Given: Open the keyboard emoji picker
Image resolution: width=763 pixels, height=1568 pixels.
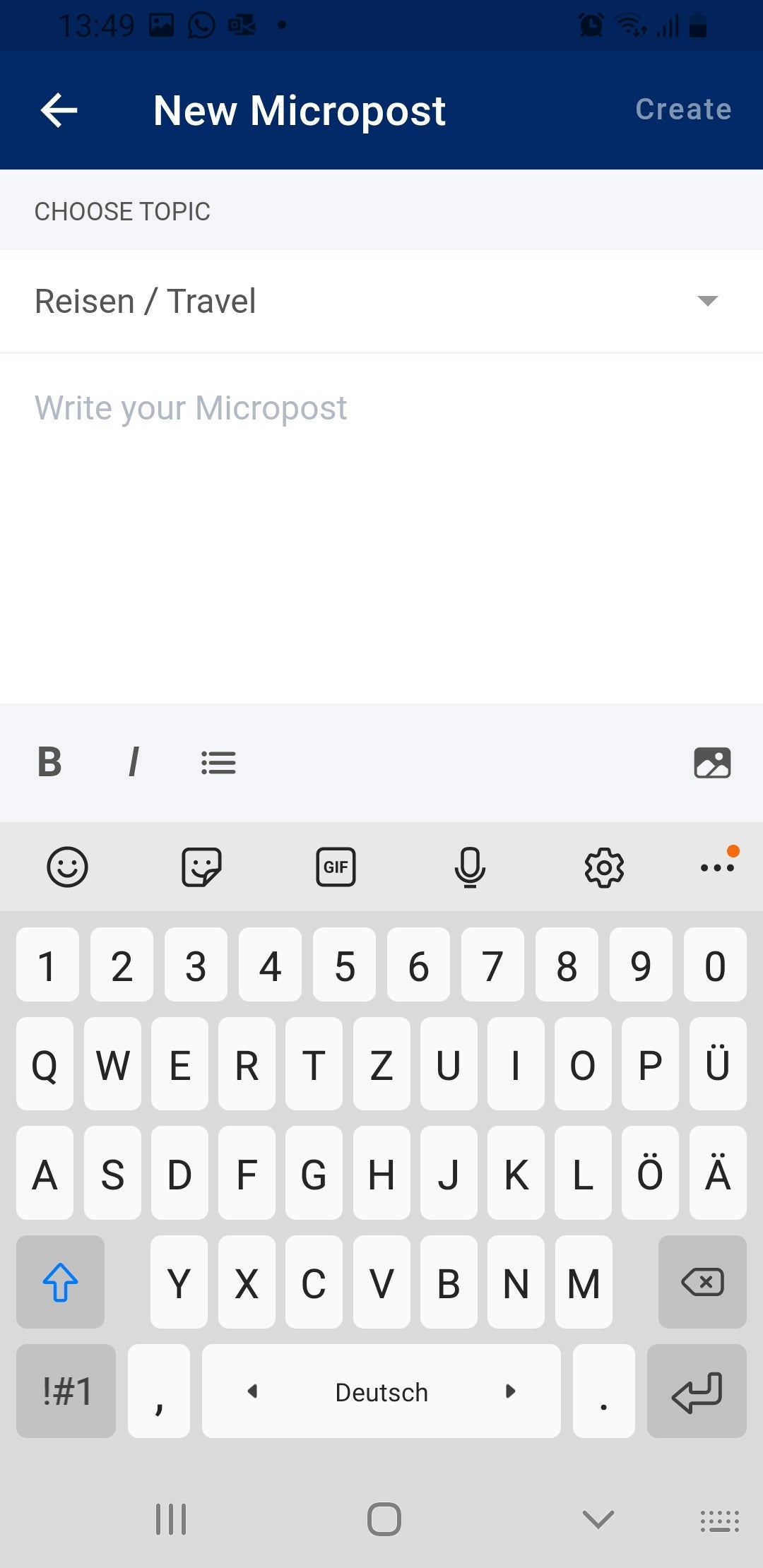Looking at the screenshot, I should [67, 867].
